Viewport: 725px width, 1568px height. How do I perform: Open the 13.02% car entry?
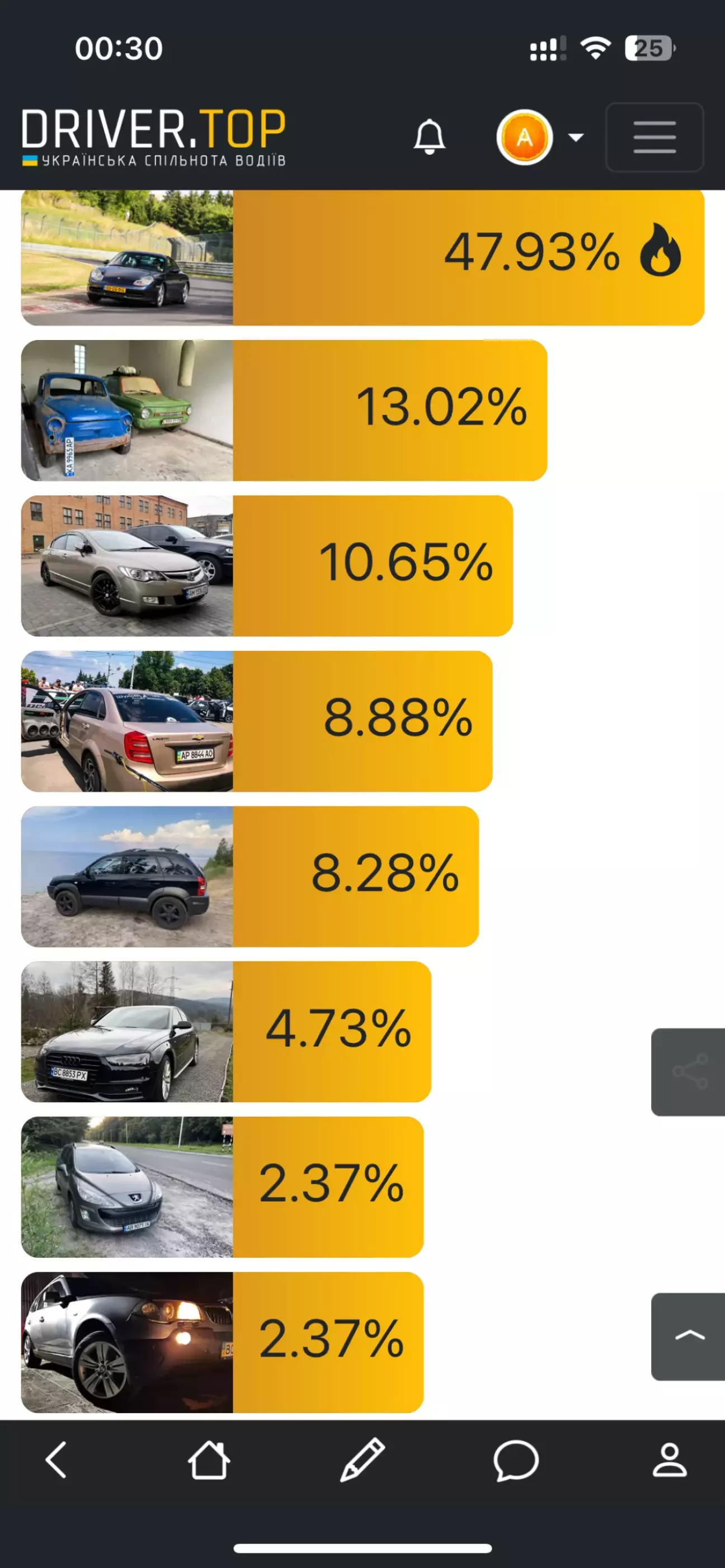[284, 410]
